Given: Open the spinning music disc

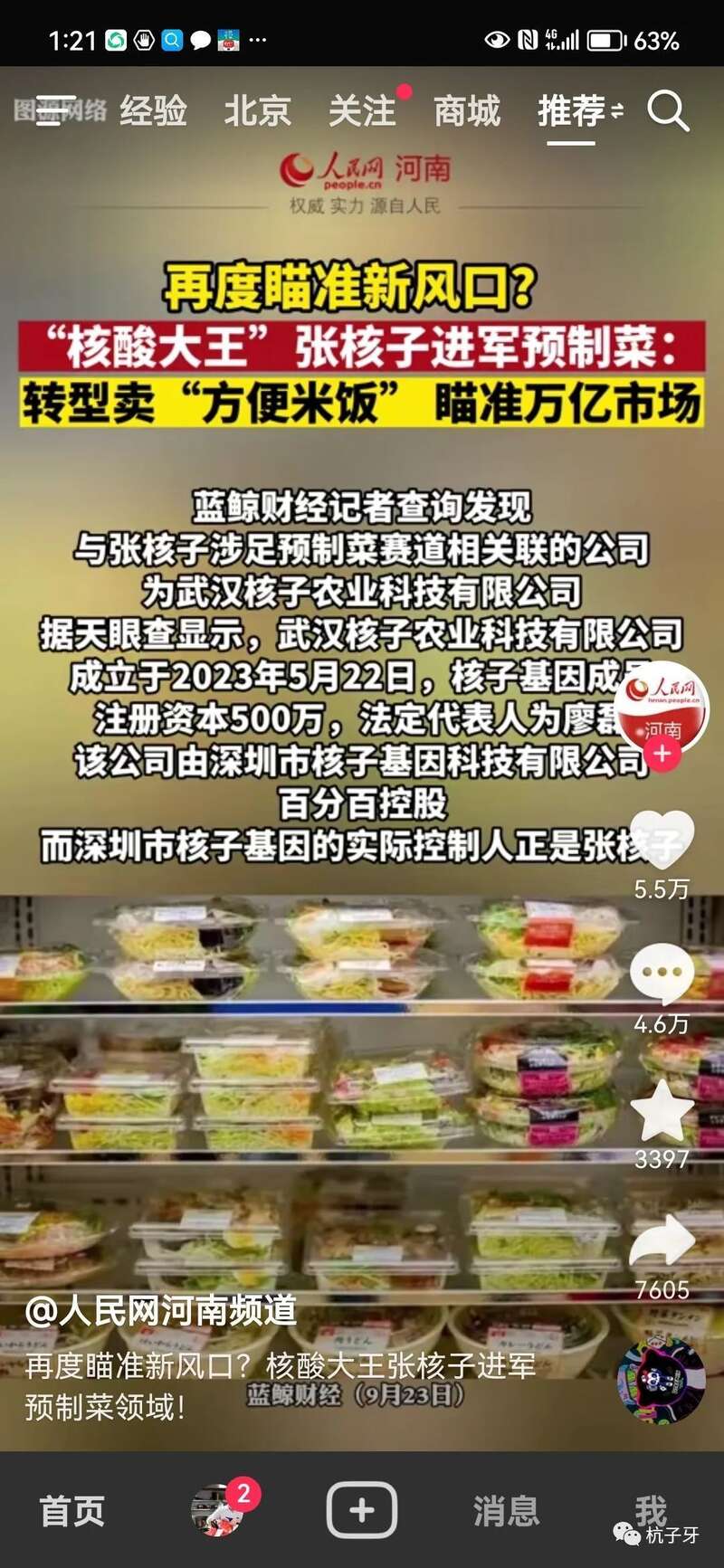Looking at the screenshot, I should coord(660,1381).
